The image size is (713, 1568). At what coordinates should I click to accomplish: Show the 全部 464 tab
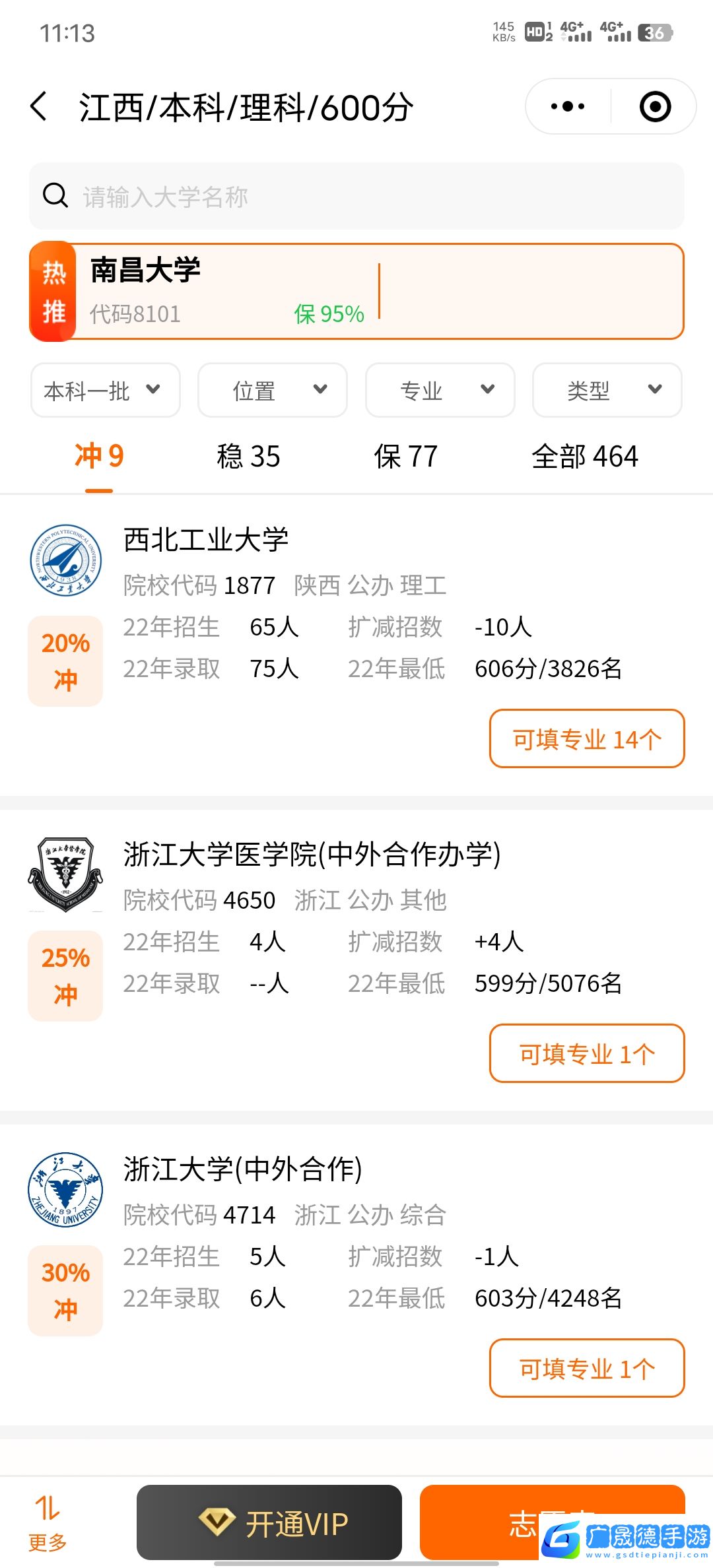pyautogui.click(x=585, y=457)
